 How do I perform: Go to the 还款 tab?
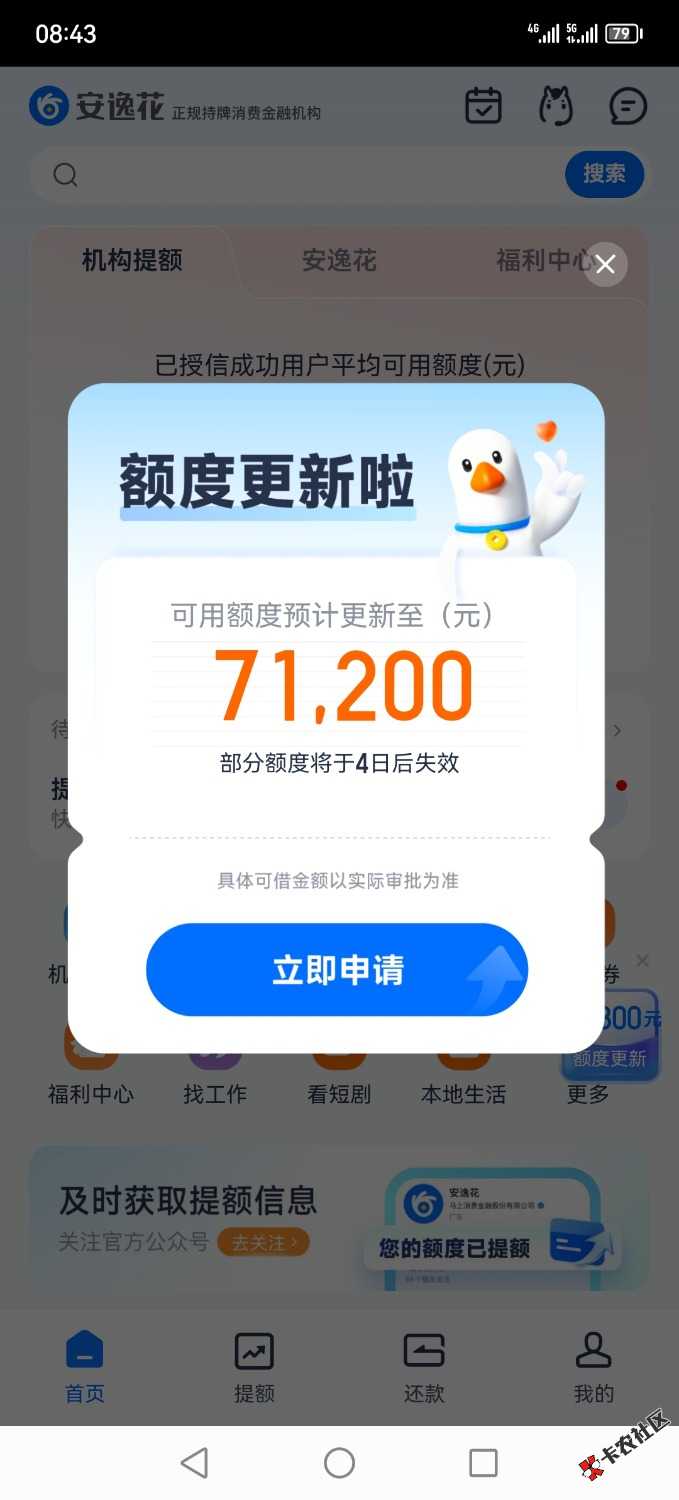424,1366
